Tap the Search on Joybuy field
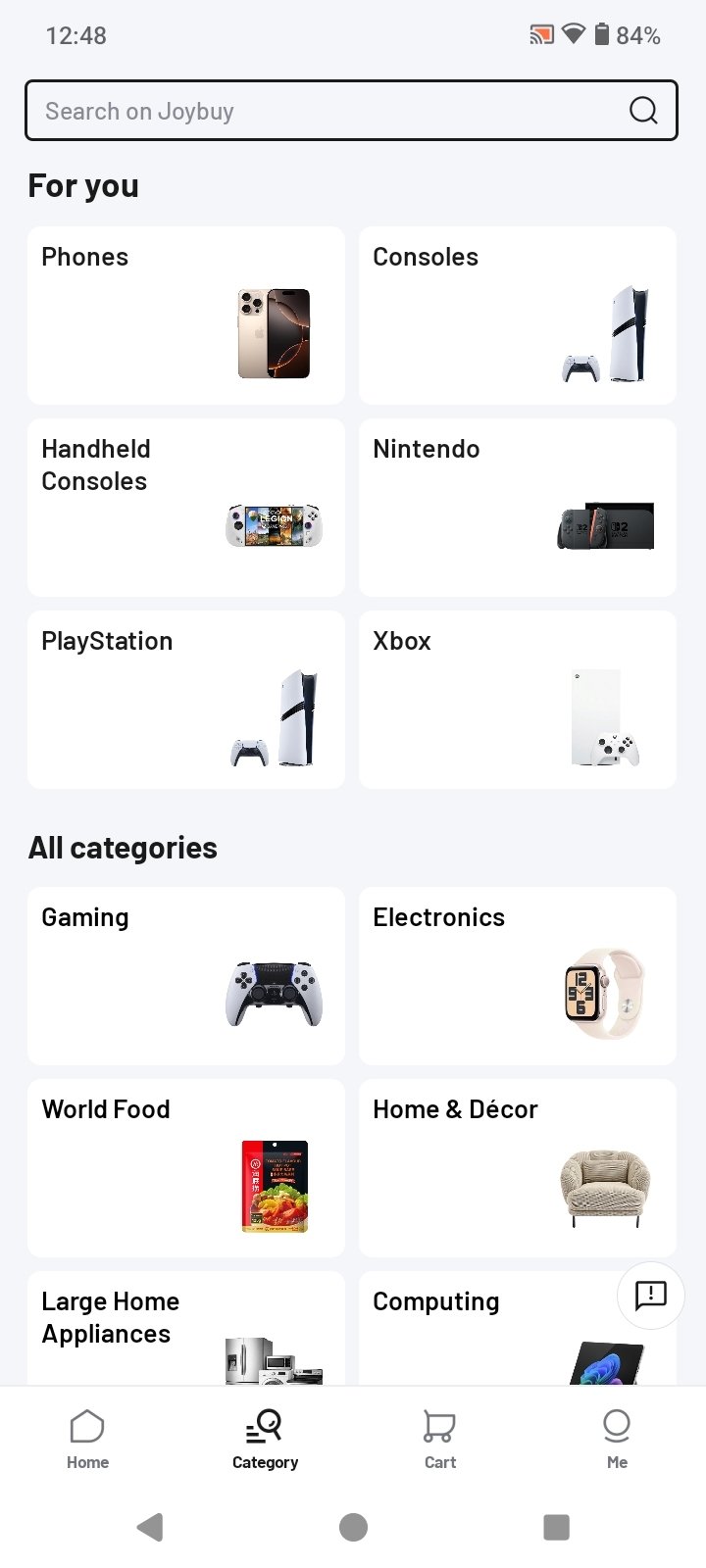Viewport: 706px width, 1568px height. click(324, 111)
